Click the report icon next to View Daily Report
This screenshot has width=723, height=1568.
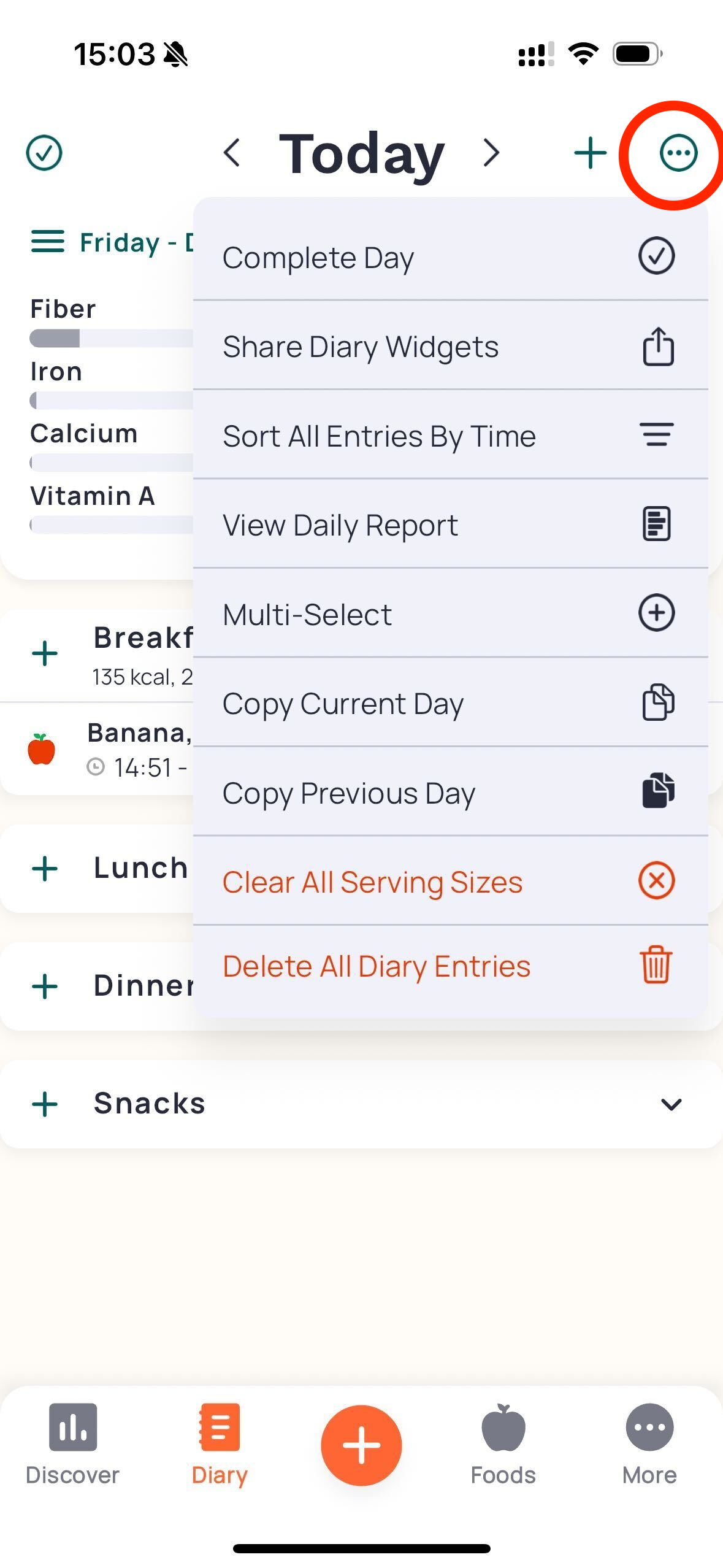click(656, 524)
